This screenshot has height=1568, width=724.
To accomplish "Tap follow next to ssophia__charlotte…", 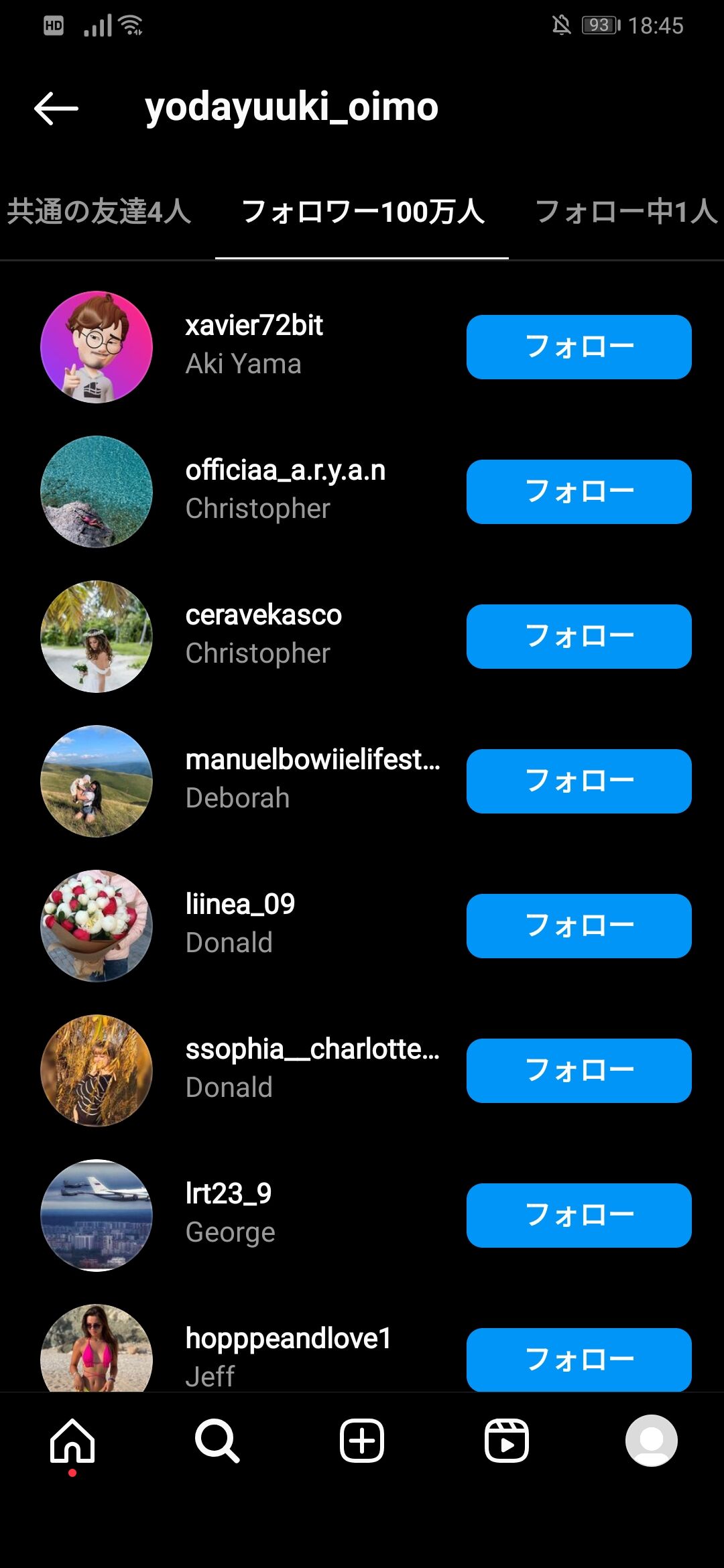I will point(579,1071).
